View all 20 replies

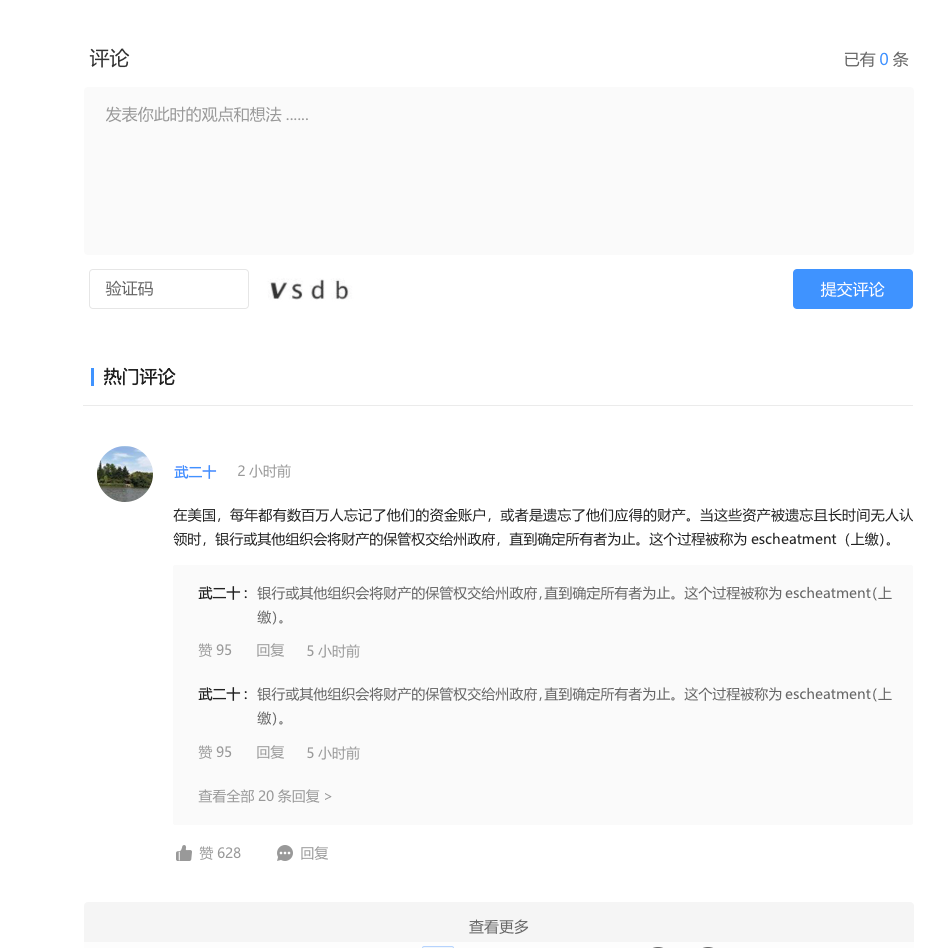[x=264, y=796]
